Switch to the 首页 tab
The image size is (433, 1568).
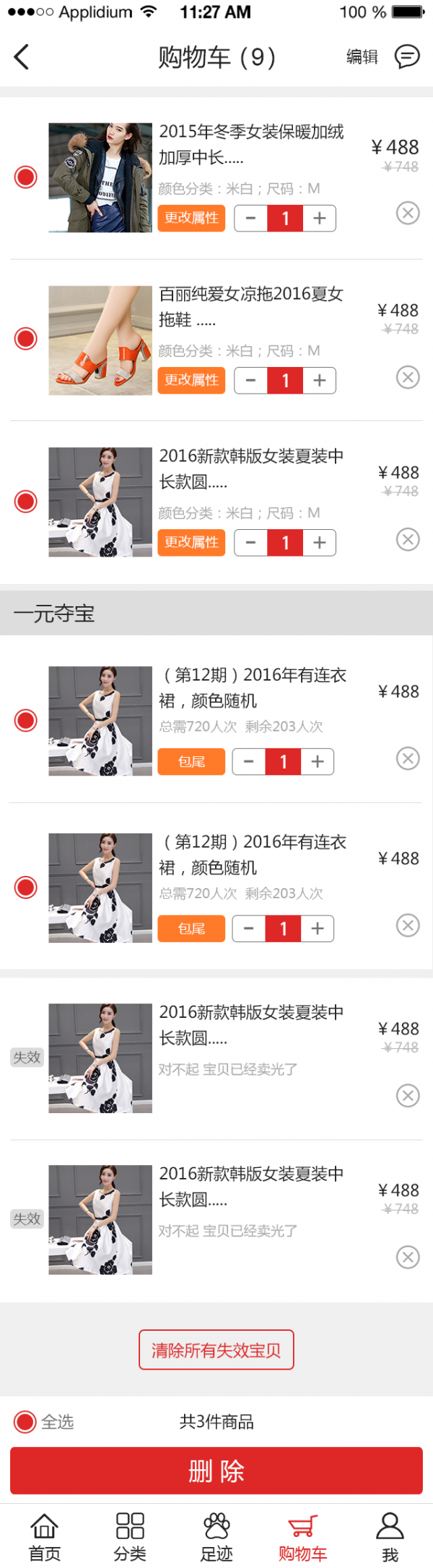[44, 1537]
